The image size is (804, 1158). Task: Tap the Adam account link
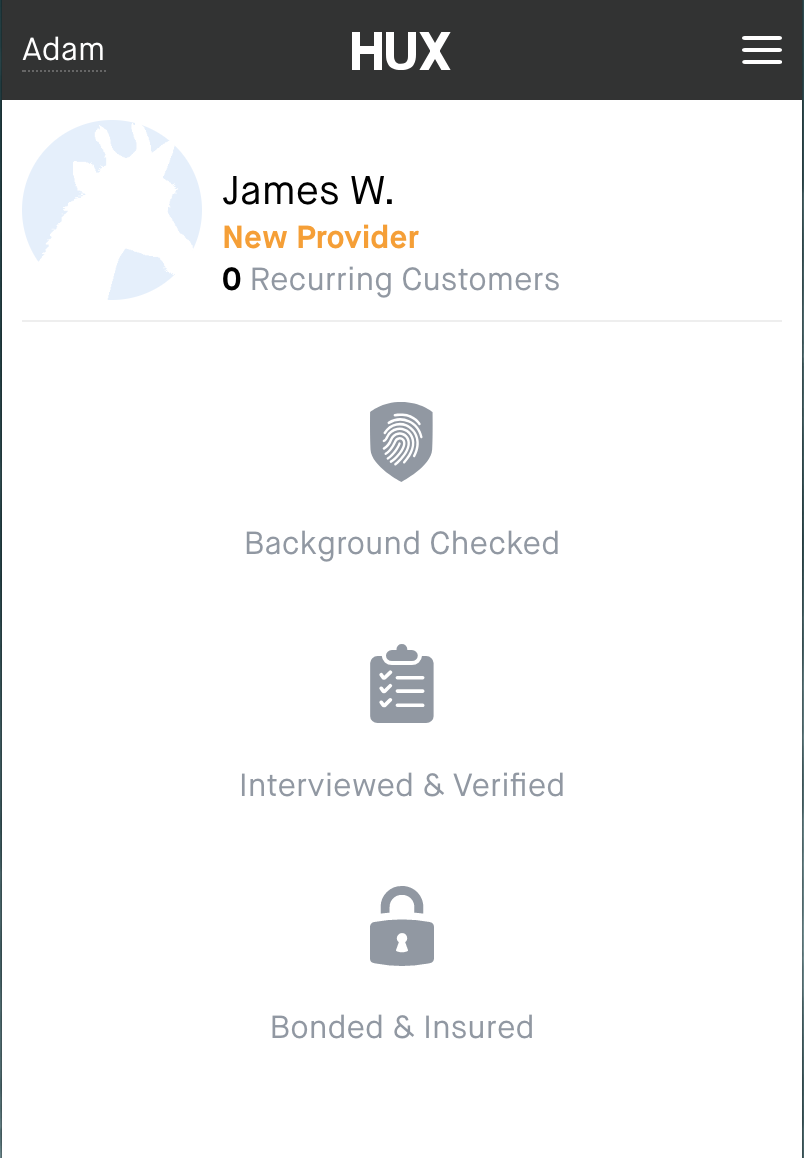coord(63,50)
